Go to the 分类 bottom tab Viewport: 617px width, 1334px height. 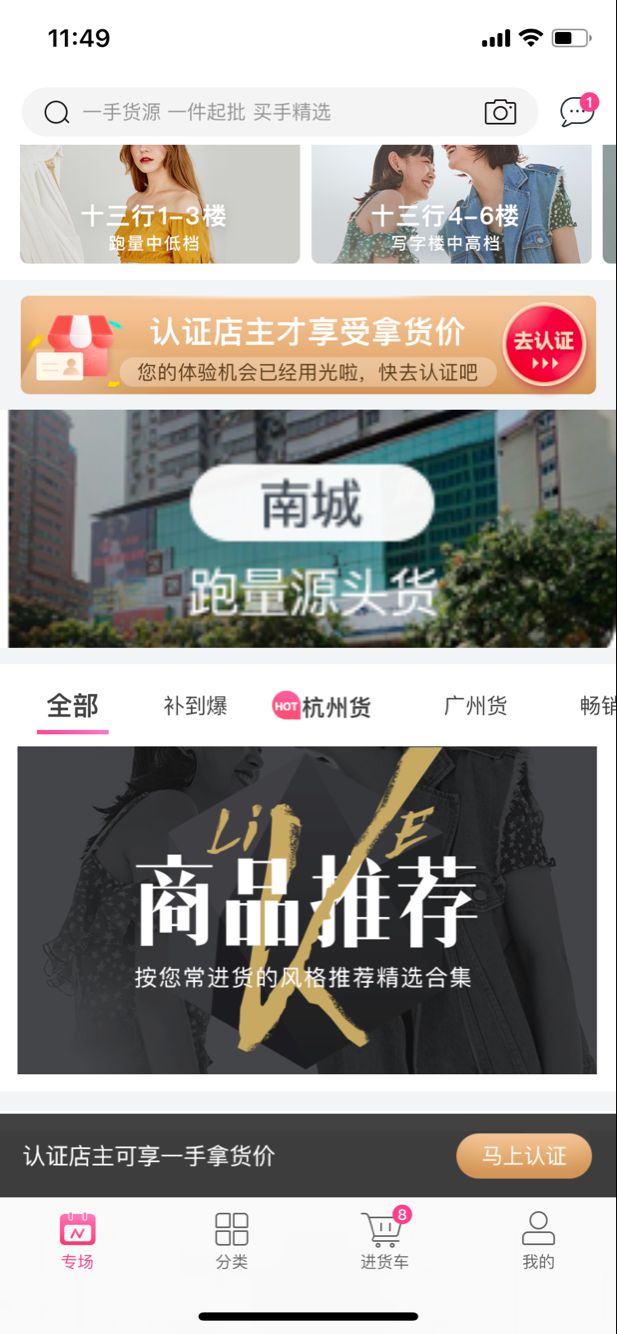click(x=231, y=1240)
